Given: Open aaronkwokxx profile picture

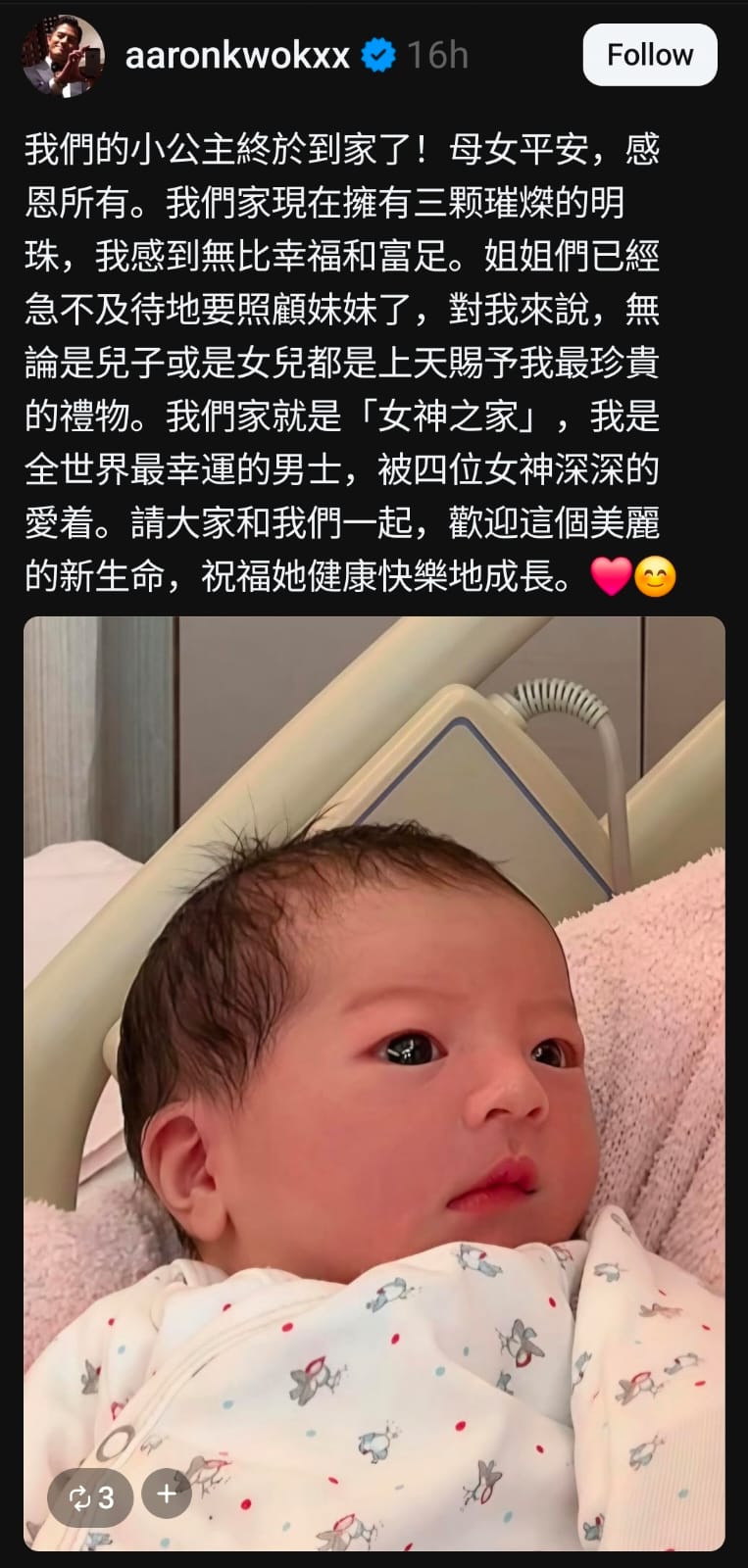Looking at the screenshot, I should click(63, 56).
